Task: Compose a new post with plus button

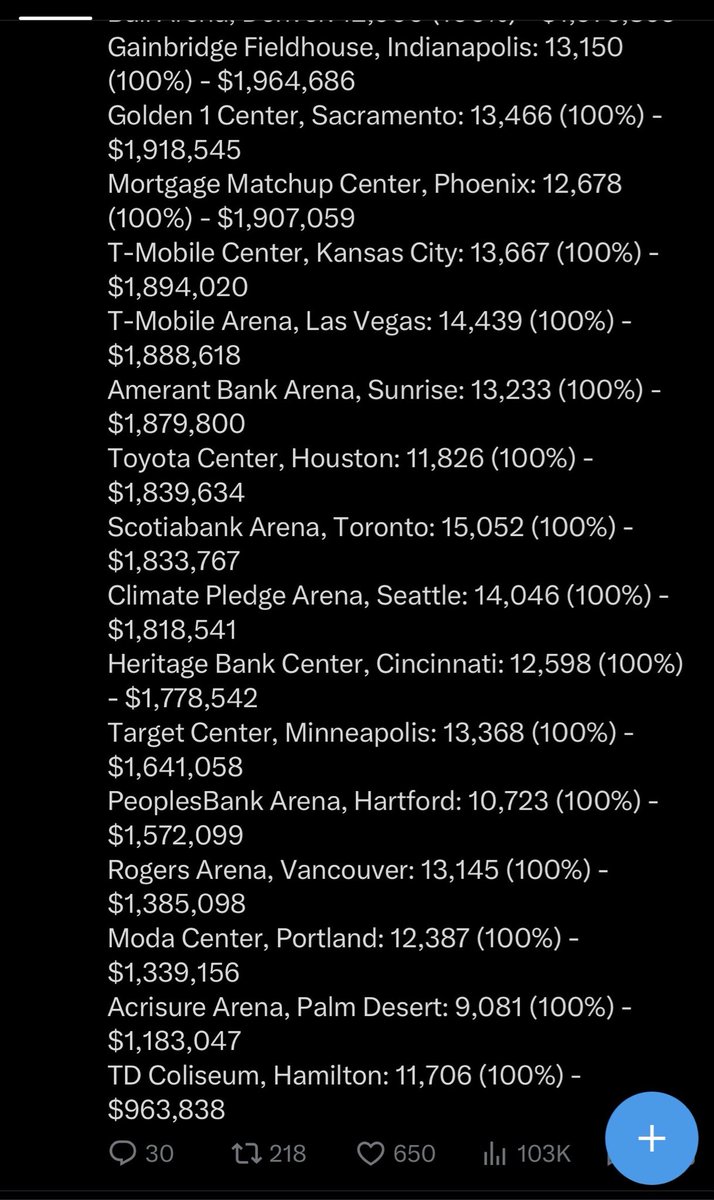Action: (x=651, y=1138)
